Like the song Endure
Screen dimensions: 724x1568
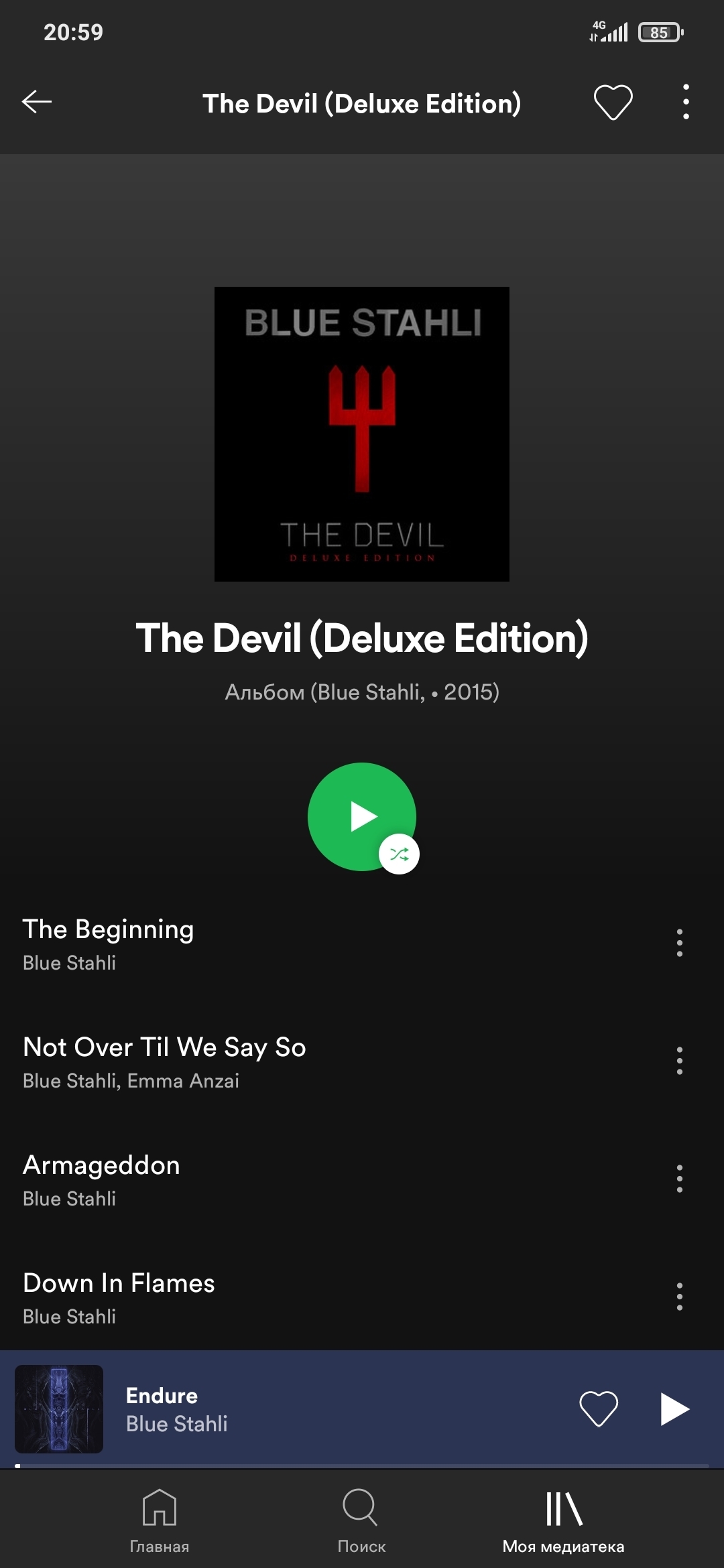click(598, 1409)
